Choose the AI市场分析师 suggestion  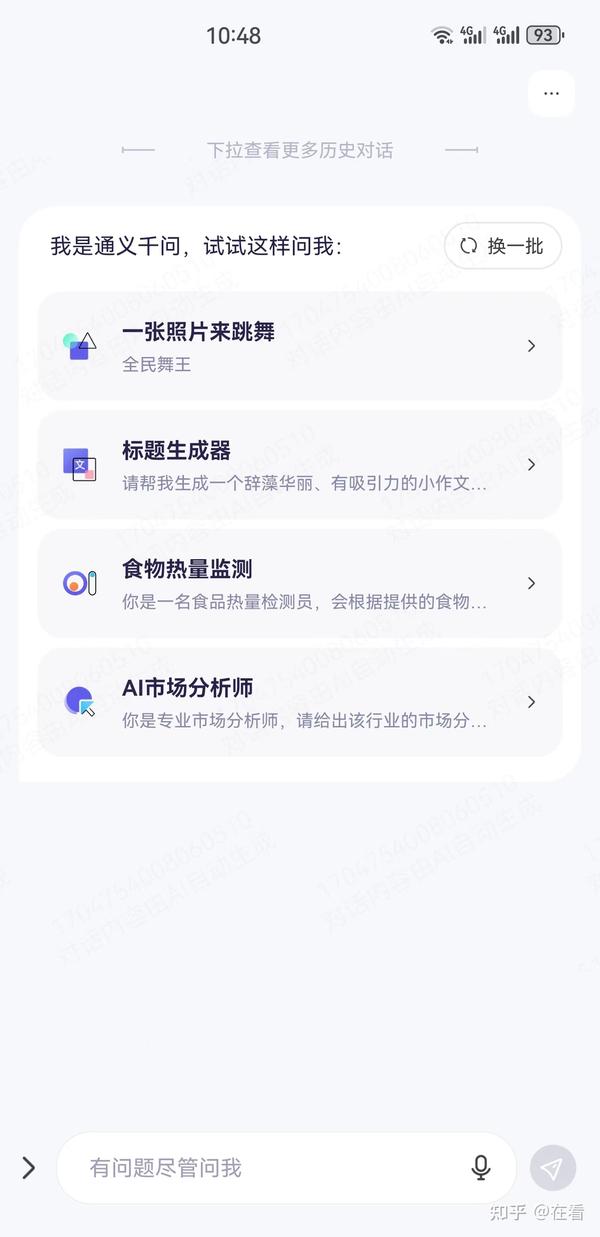coord(300,702)
